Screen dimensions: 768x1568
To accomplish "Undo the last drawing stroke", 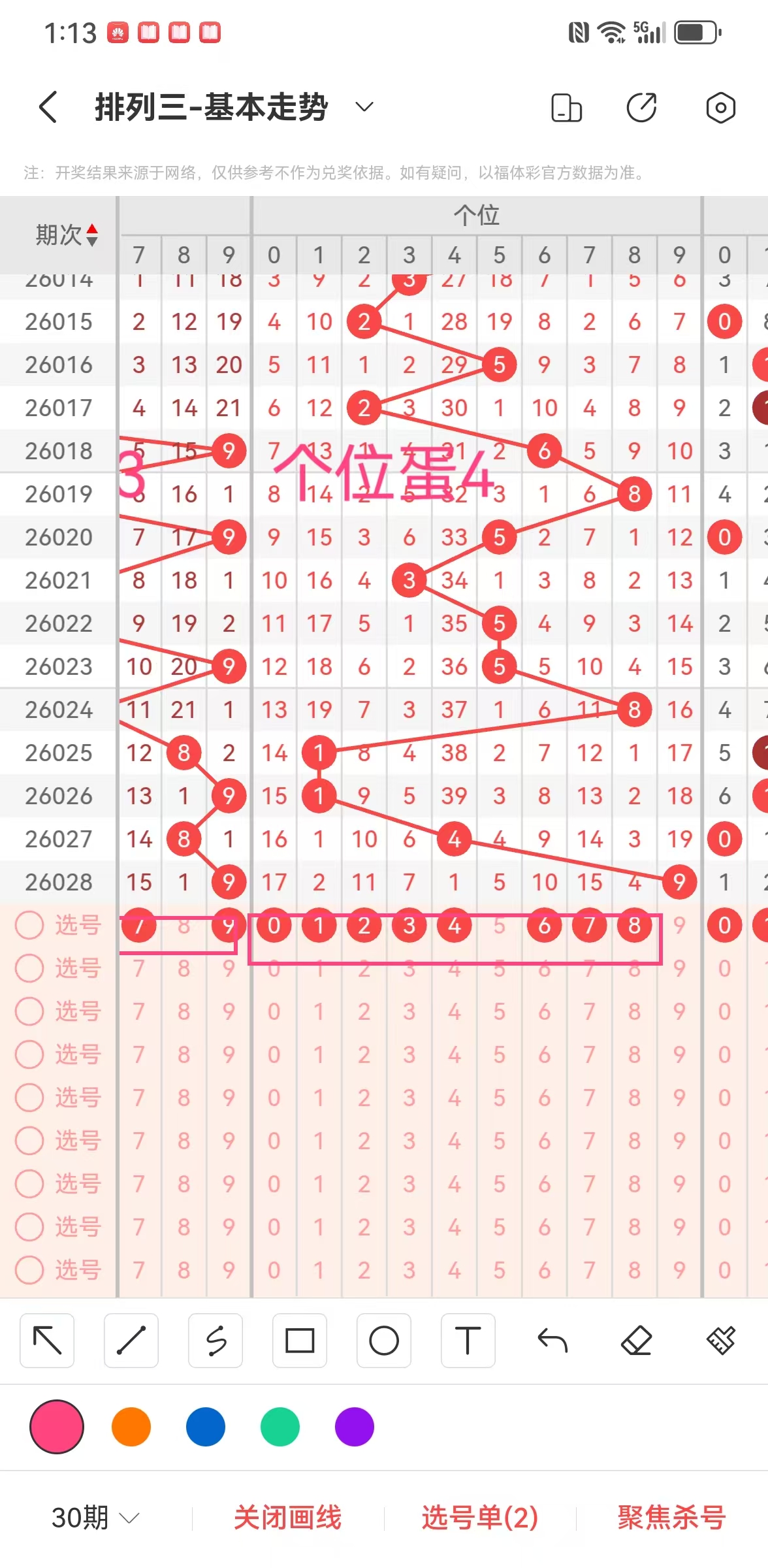I will pyautogui.click(x=552, y=1341).
